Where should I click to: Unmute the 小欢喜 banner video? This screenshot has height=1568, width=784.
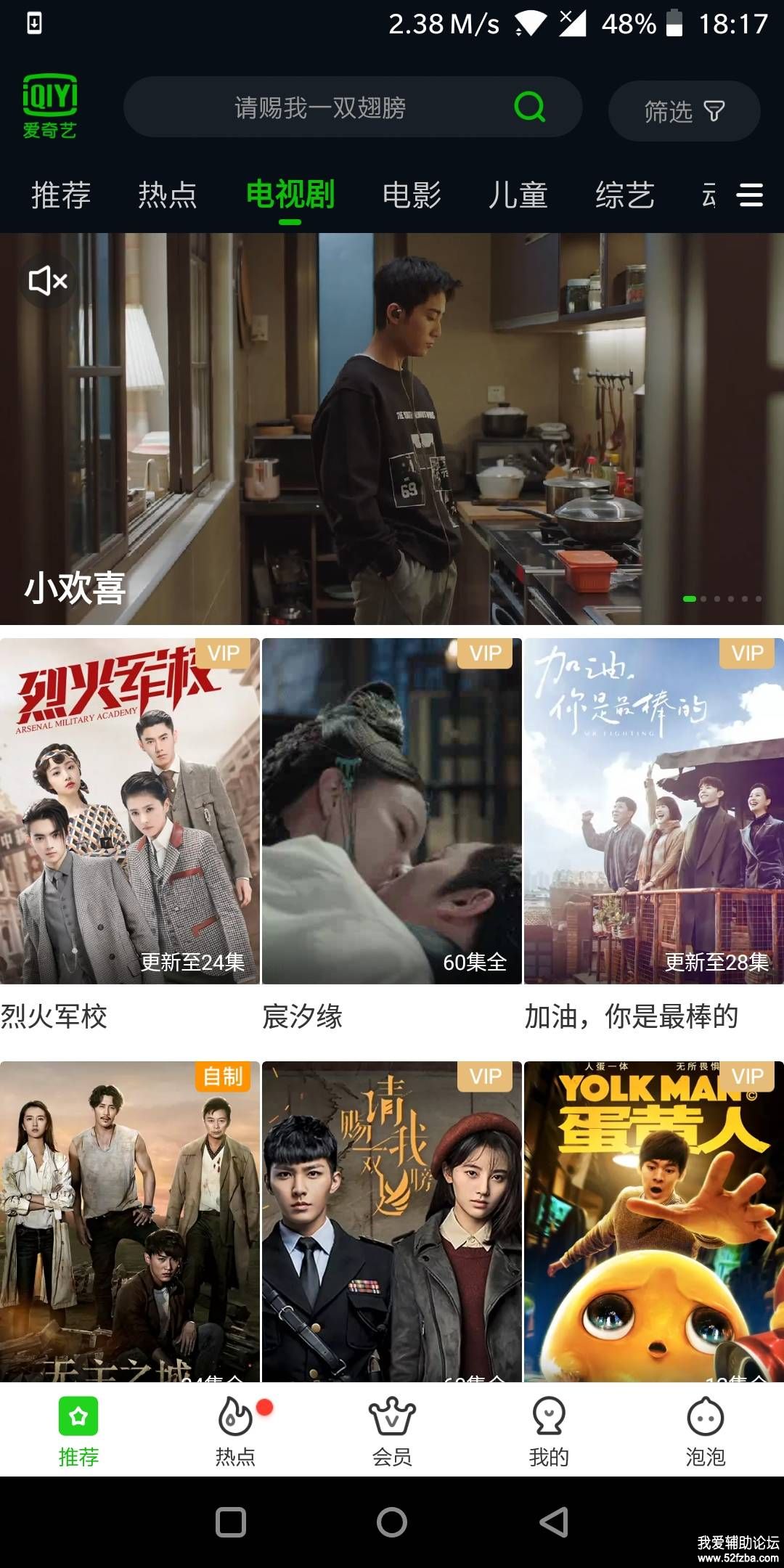point(47,280)
